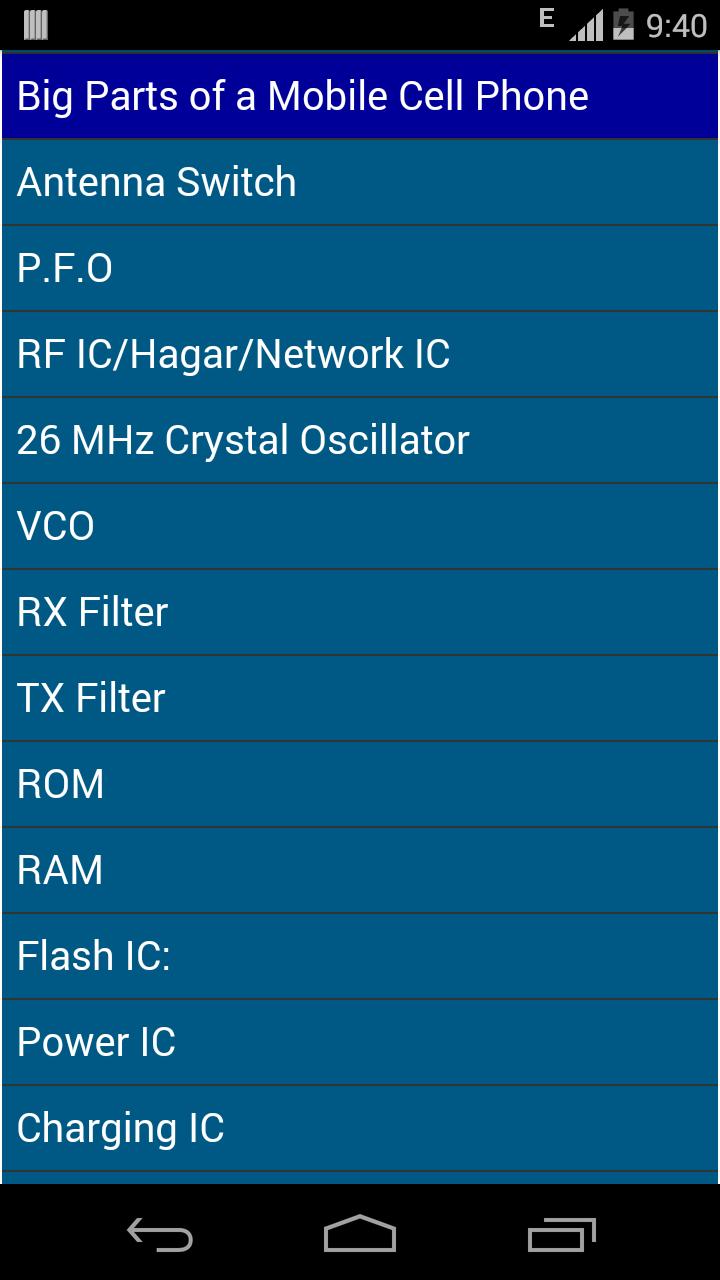Screen dimensions: 720x1280
Task: Open the Antenna Switch entry
Action: pyautogui.click(x=360, y=182)
